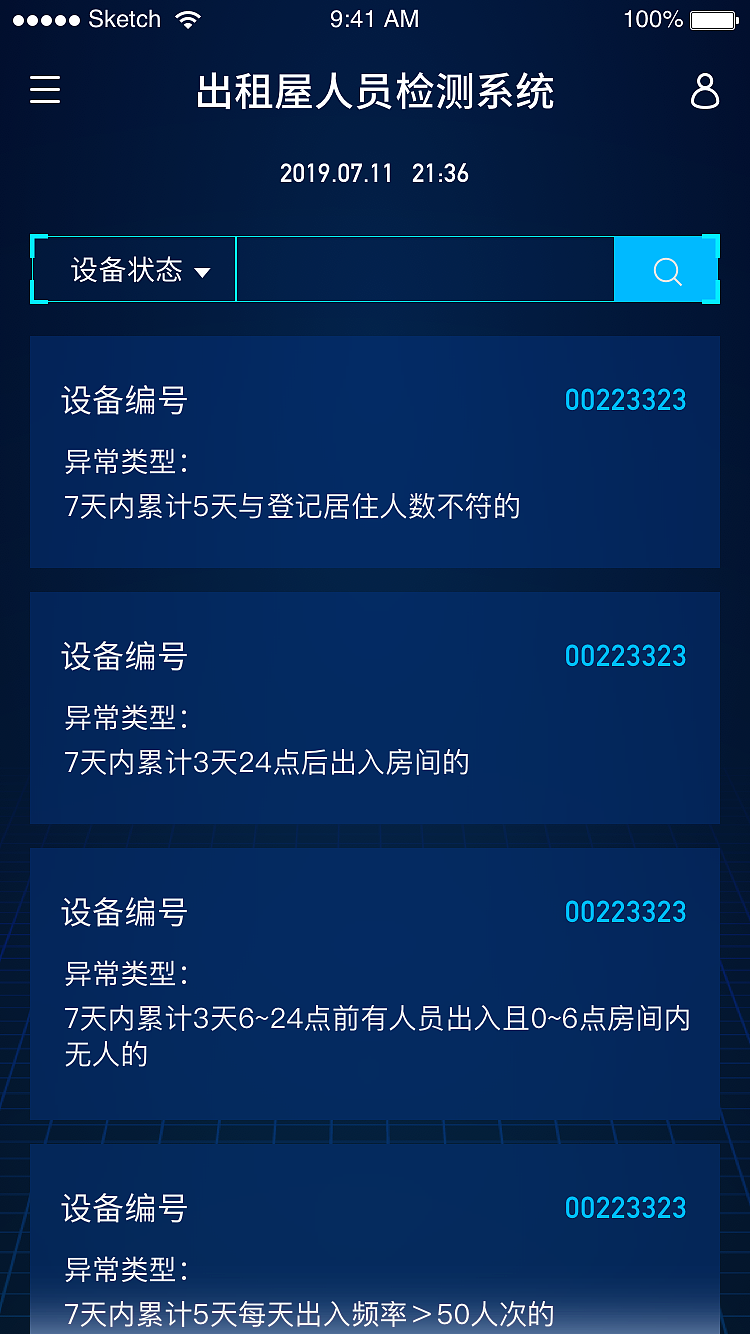Tap the 9:41 AM clock text
The image size is (750, 1334).
375,17
